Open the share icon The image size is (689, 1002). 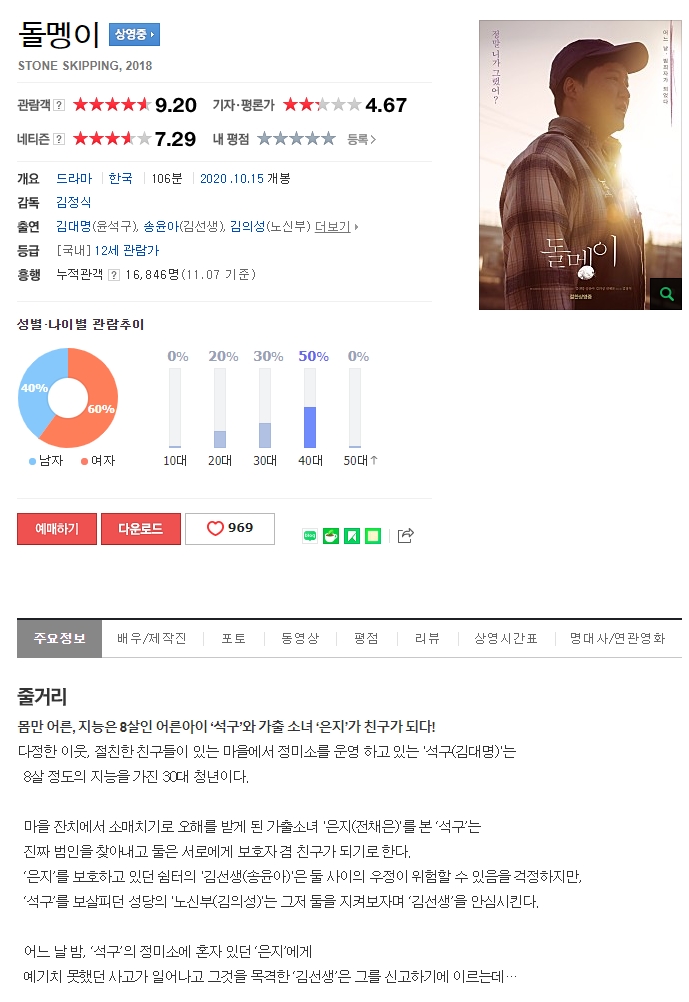click(x=405, y=536)
